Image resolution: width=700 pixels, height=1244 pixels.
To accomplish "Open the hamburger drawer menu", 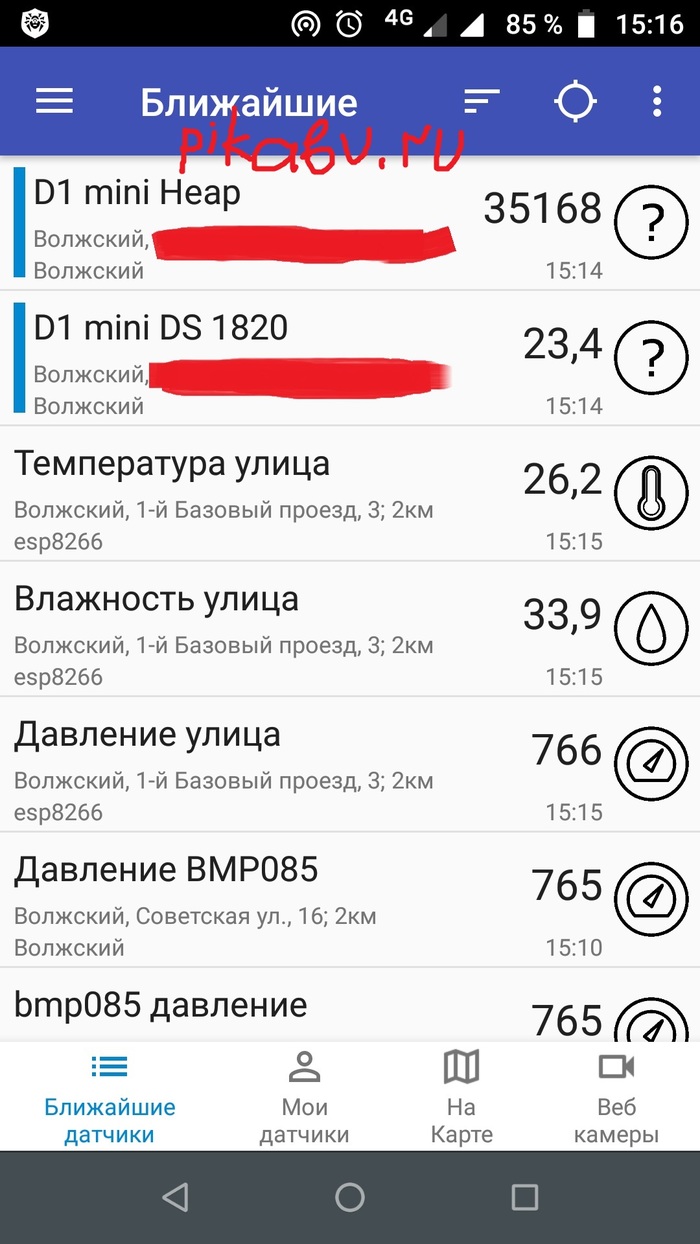I will point(55,101).
